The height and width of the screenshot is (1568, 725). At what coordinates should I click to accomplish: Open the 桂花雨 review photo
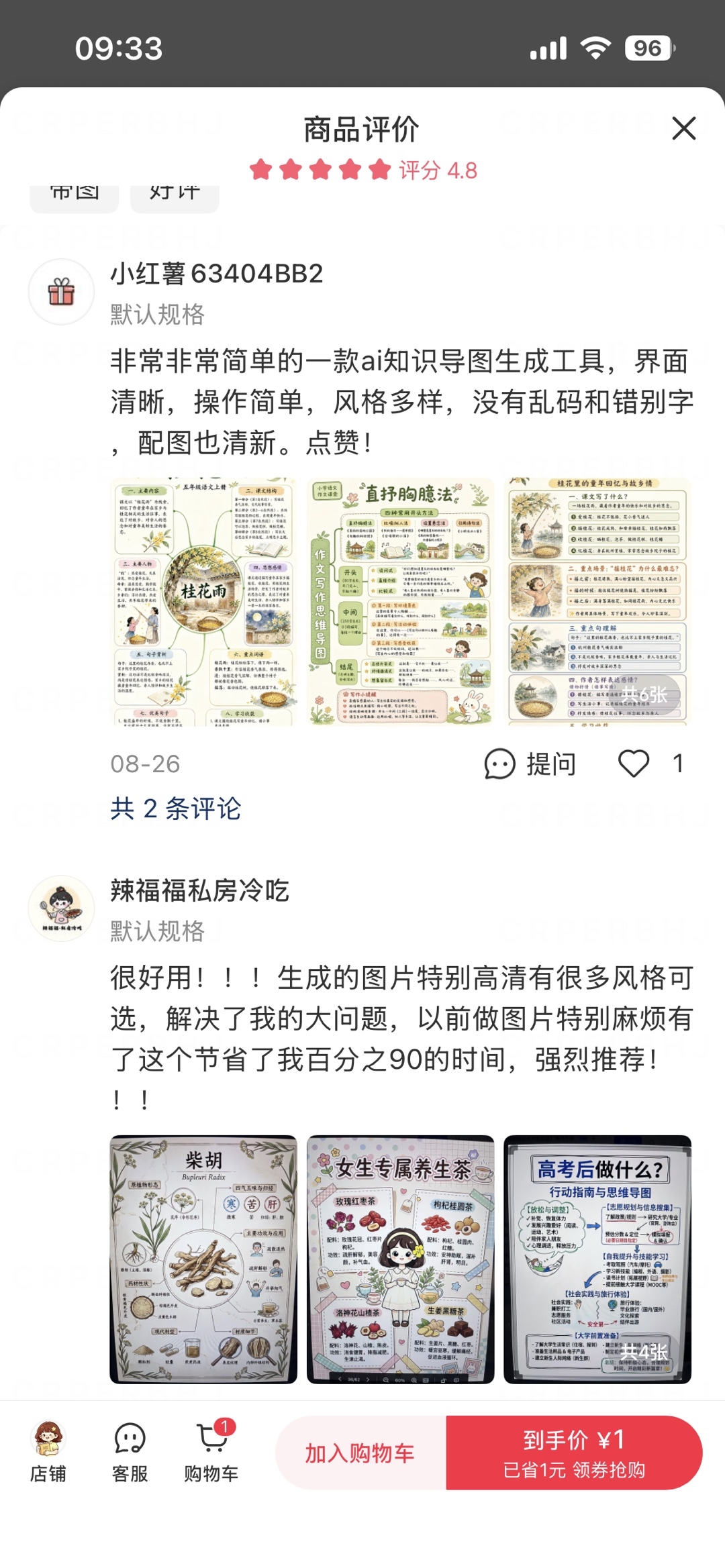point(203,602)
